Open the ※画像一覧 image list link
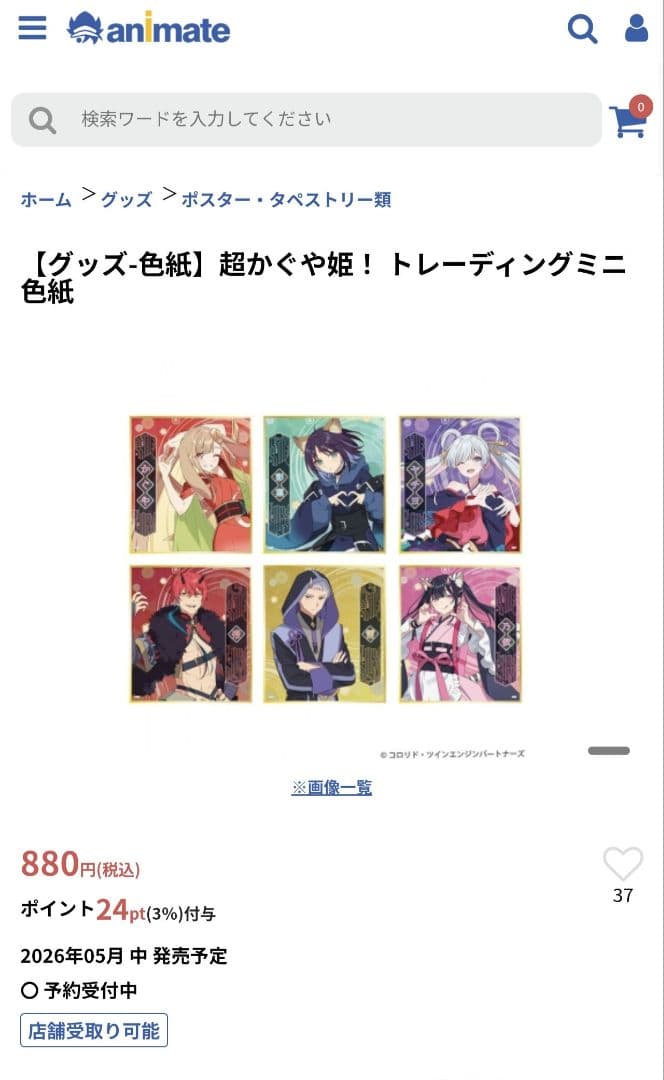Viewport: 664px width, 1080px height. click(331, 787)
